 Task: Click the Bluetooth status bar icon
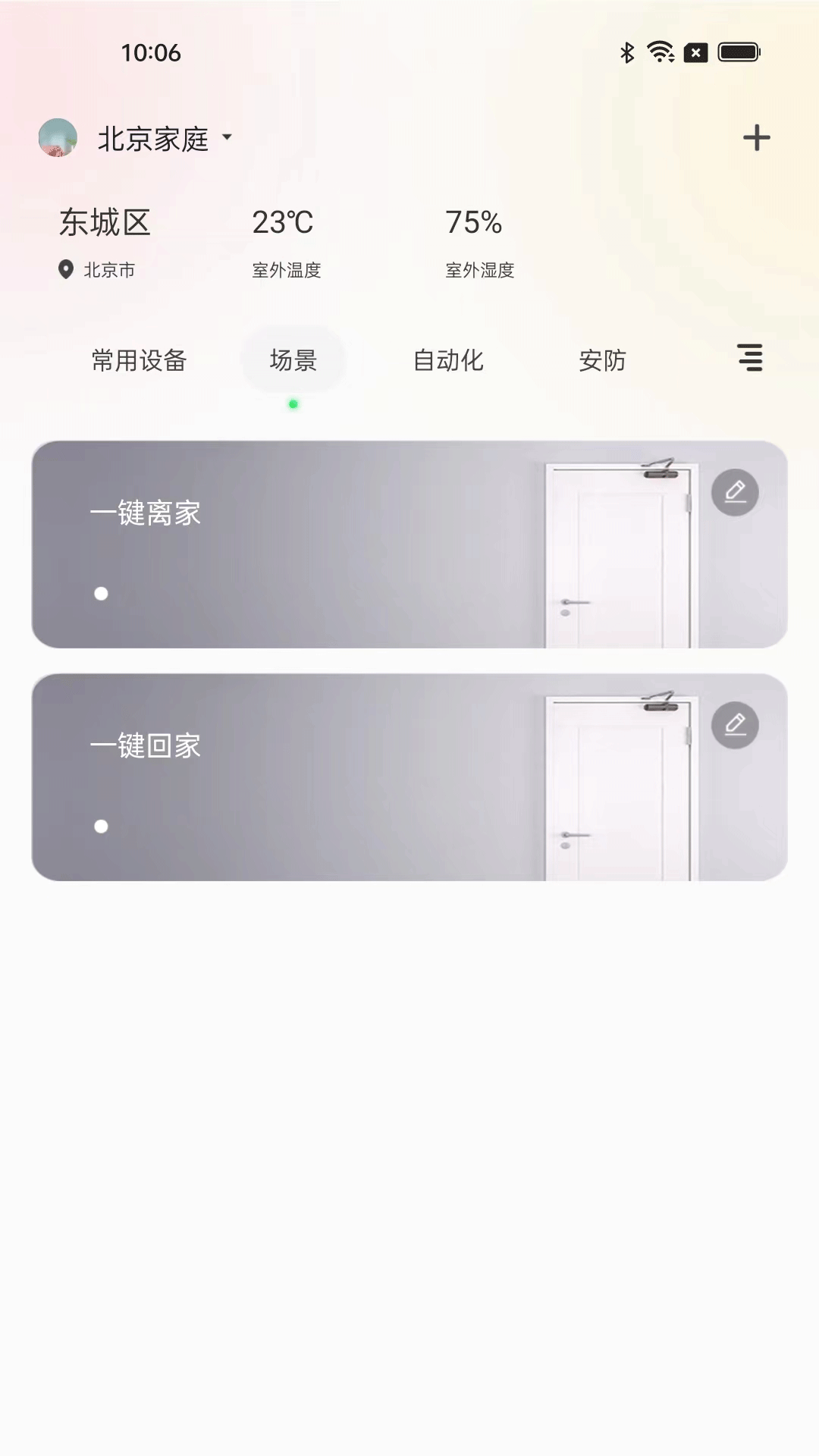point(626,52)
